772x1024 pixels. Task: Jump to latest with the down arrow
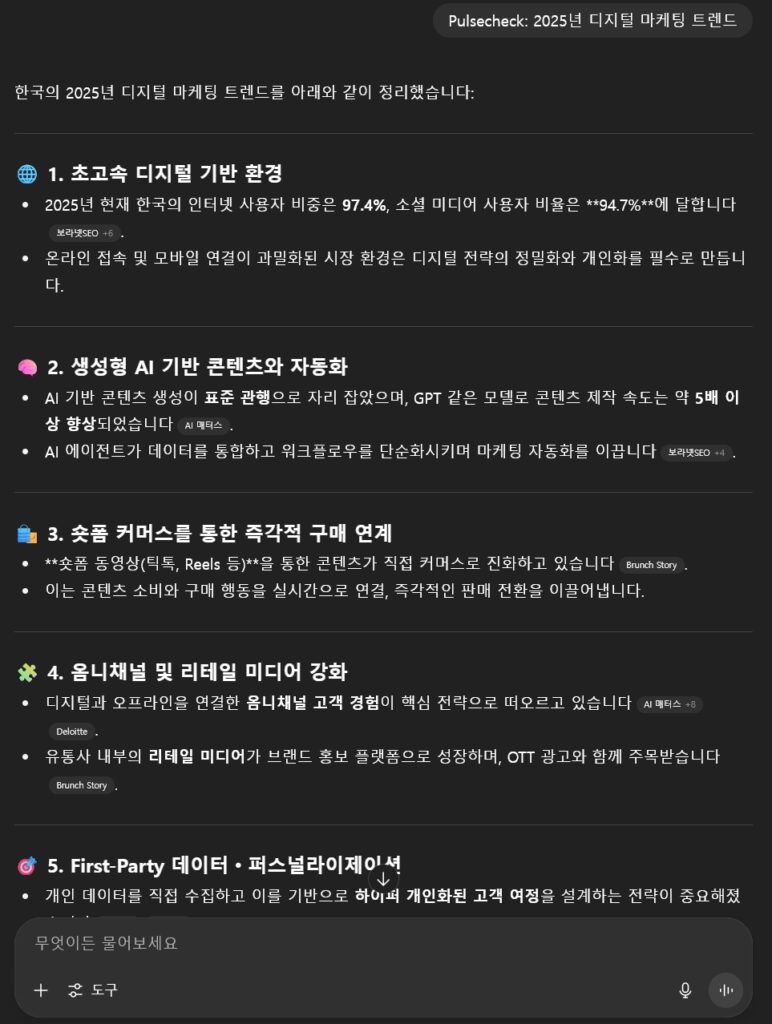[383, 879]
